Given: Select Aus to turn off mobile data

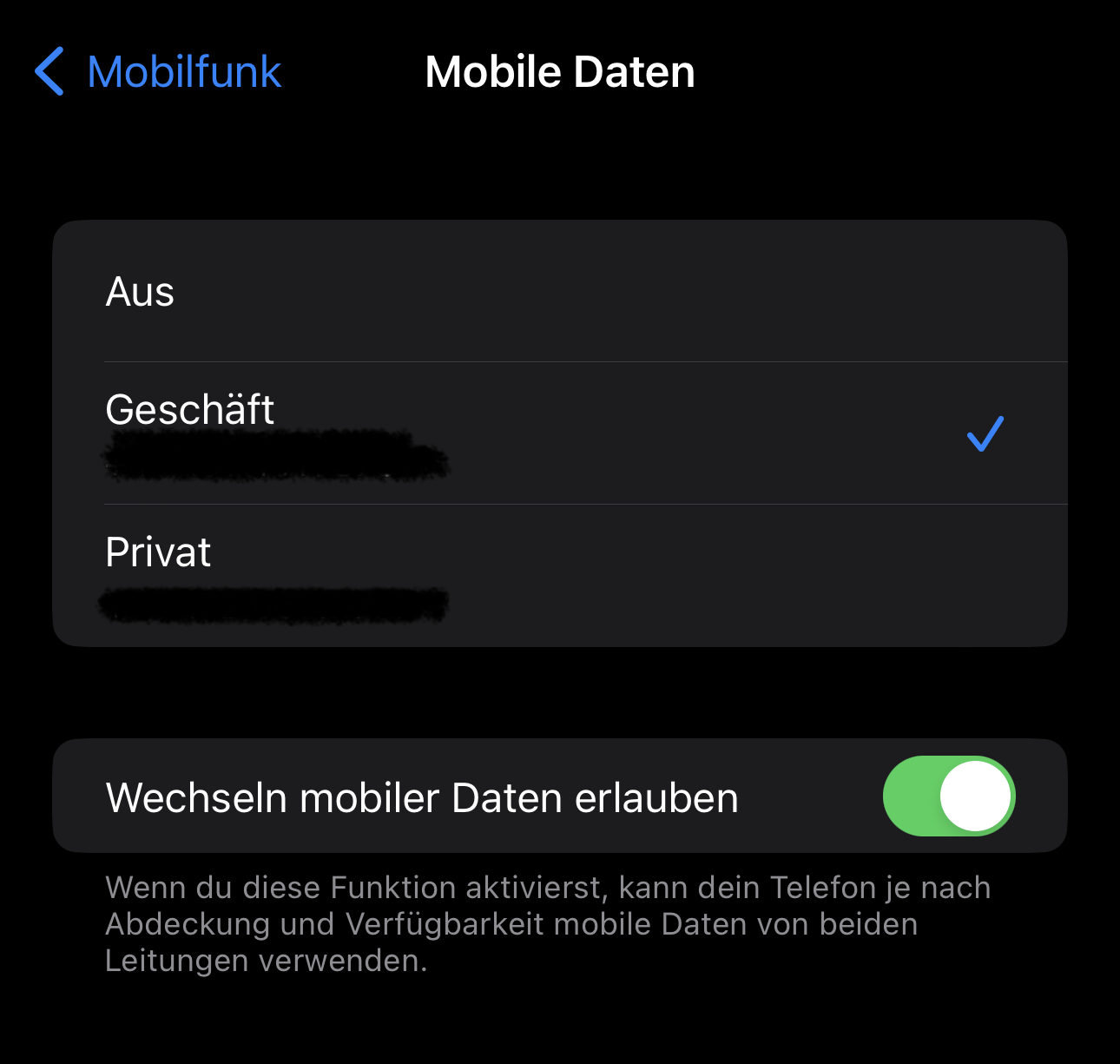Looking at the screenshot, I should pos(559,292).
